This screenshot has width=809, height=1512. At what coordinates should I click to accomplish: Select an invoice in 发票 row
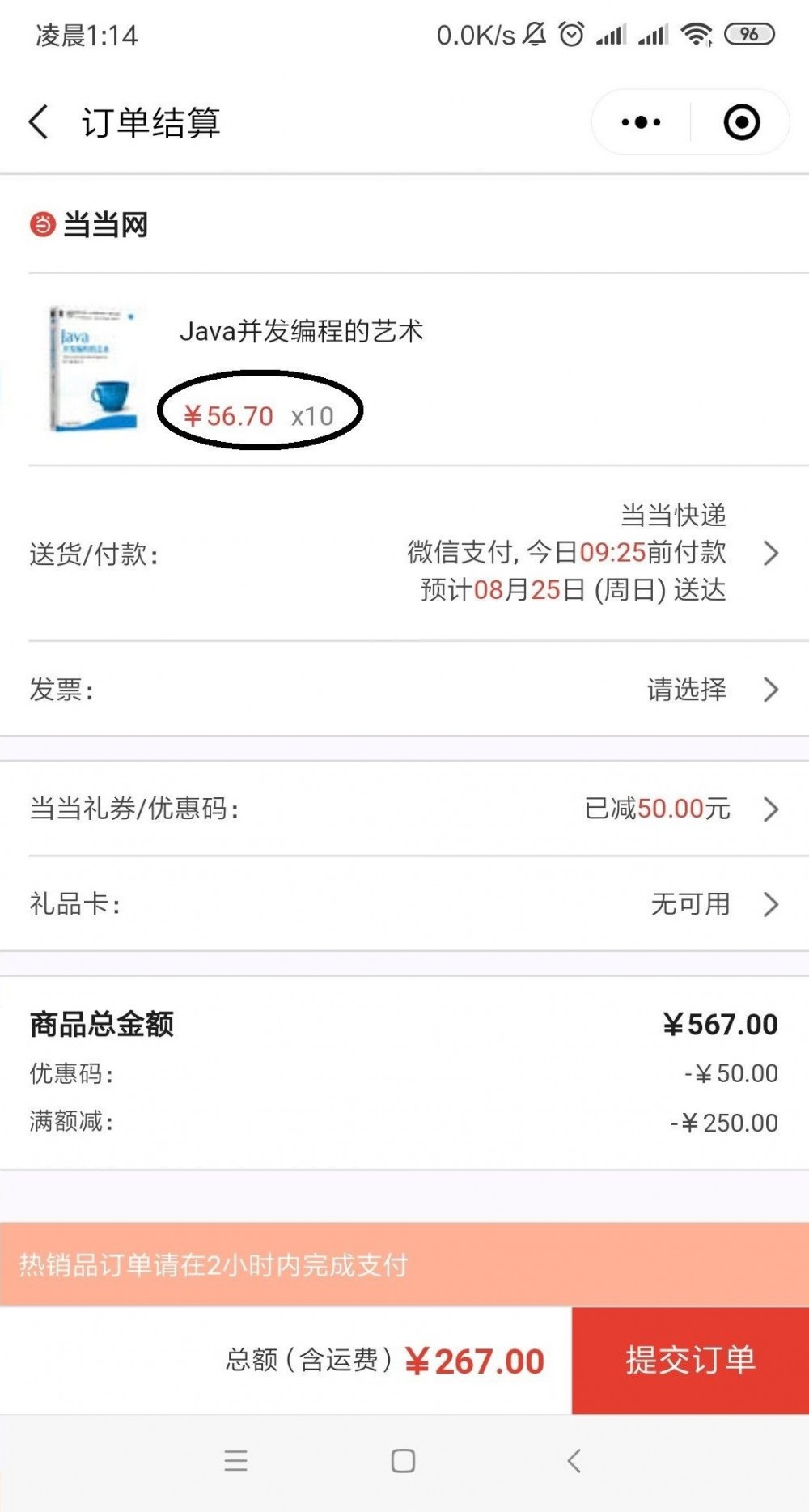pos(404,690)
